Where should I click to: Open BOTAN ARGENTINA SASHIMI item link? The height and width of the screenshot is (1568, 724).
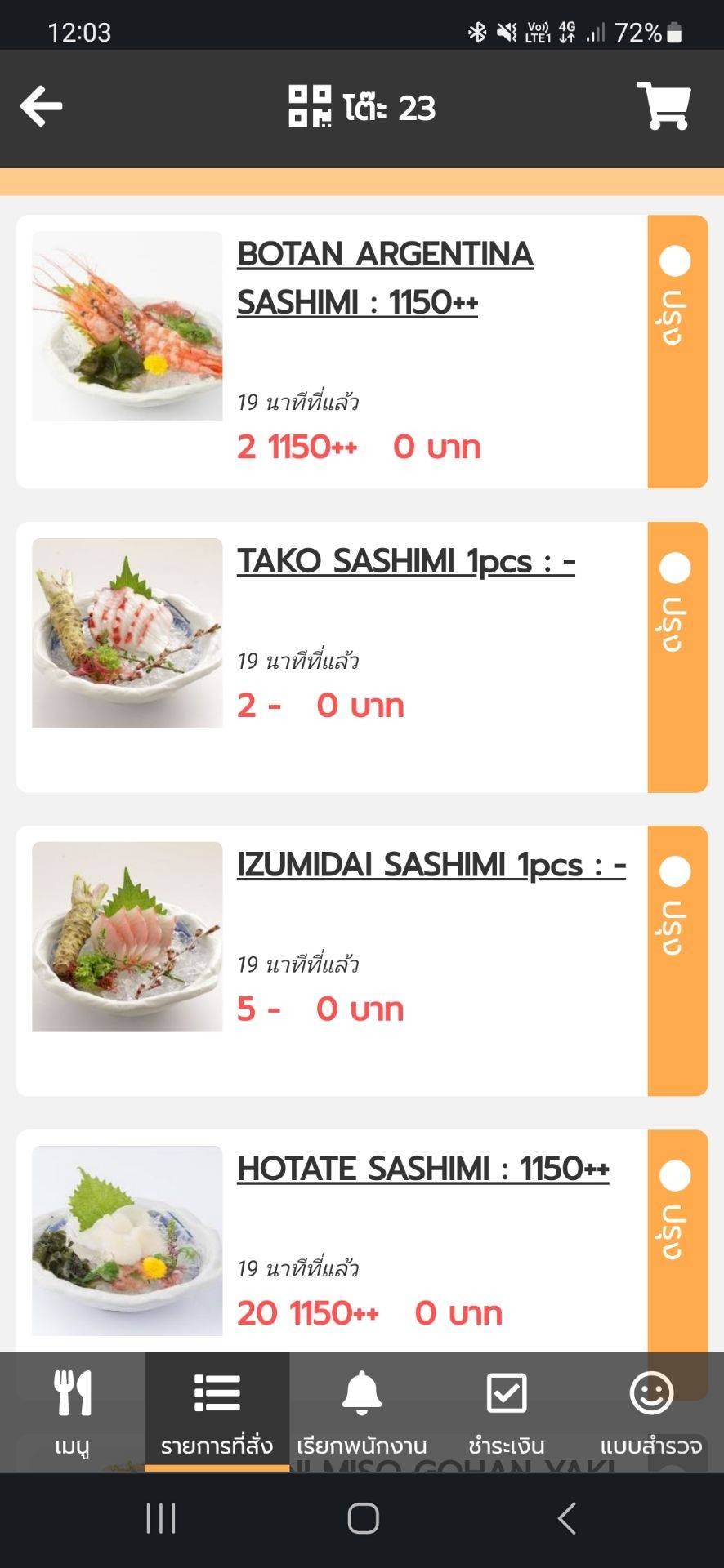tap(384, 278)
